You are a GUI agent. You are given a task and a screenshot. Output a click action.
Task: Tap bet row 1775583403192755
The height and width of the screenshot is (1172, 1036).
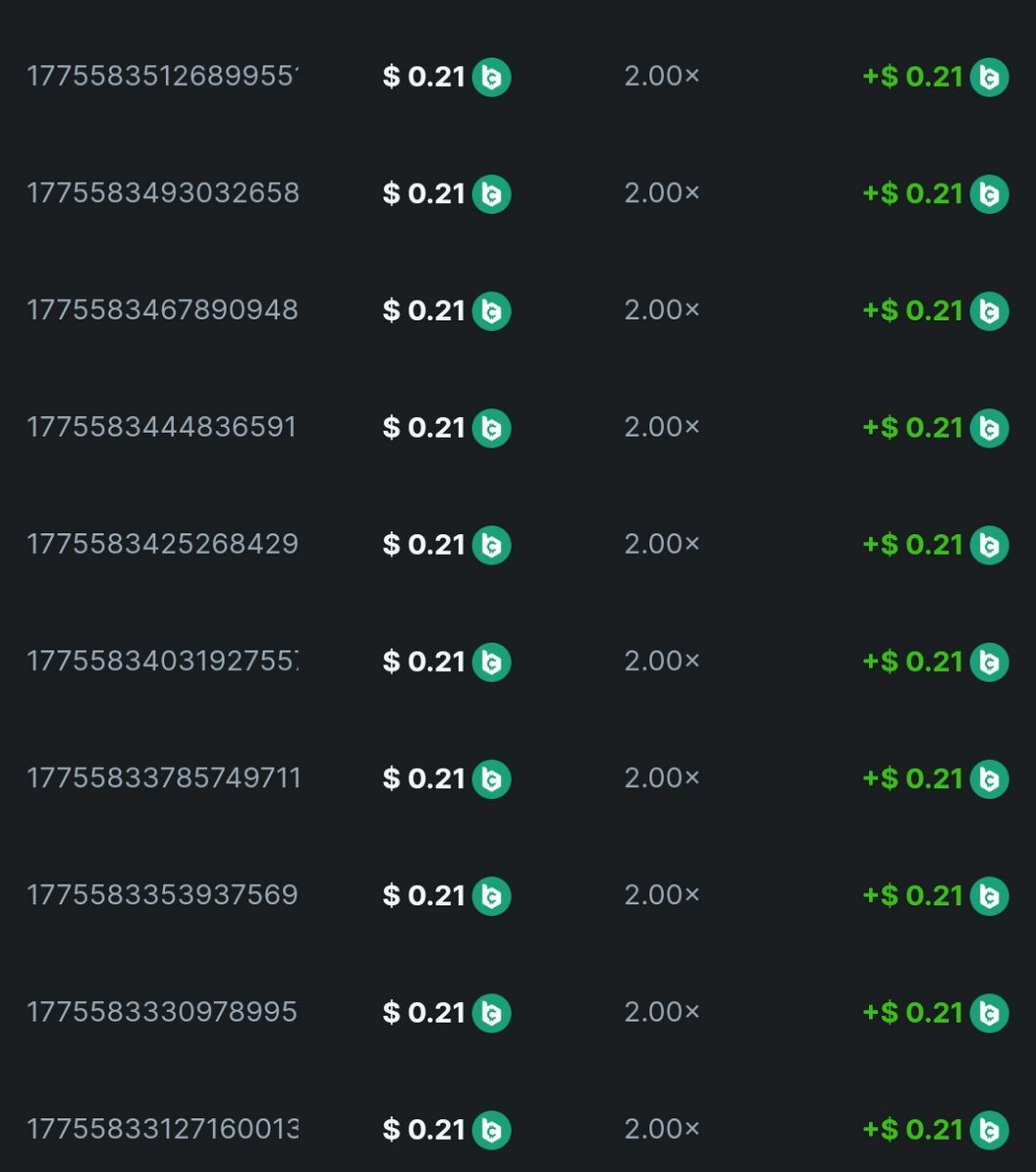click(162, 661)
